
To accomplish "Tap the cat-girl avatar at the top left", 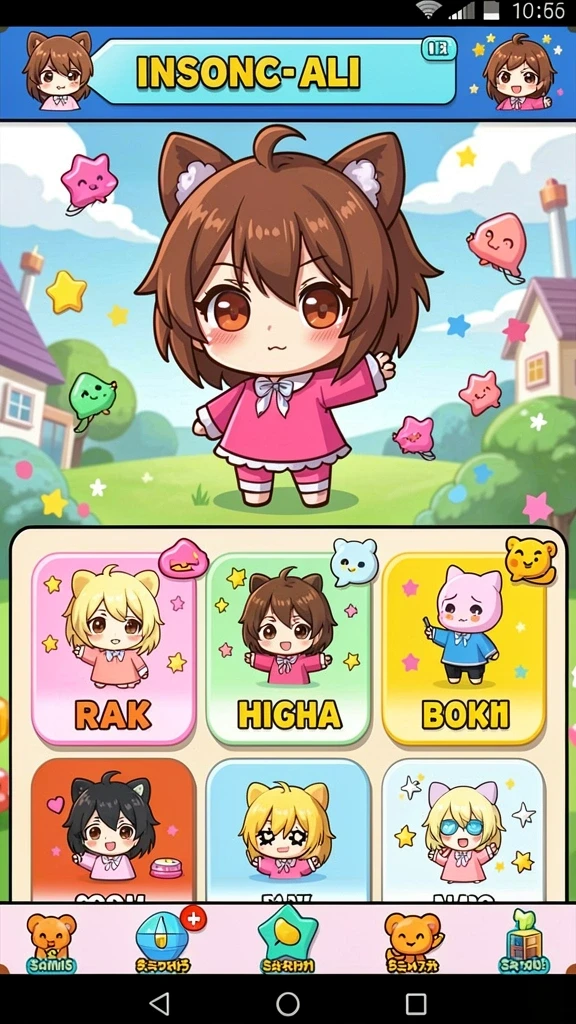I will click(x=57, y=71).
